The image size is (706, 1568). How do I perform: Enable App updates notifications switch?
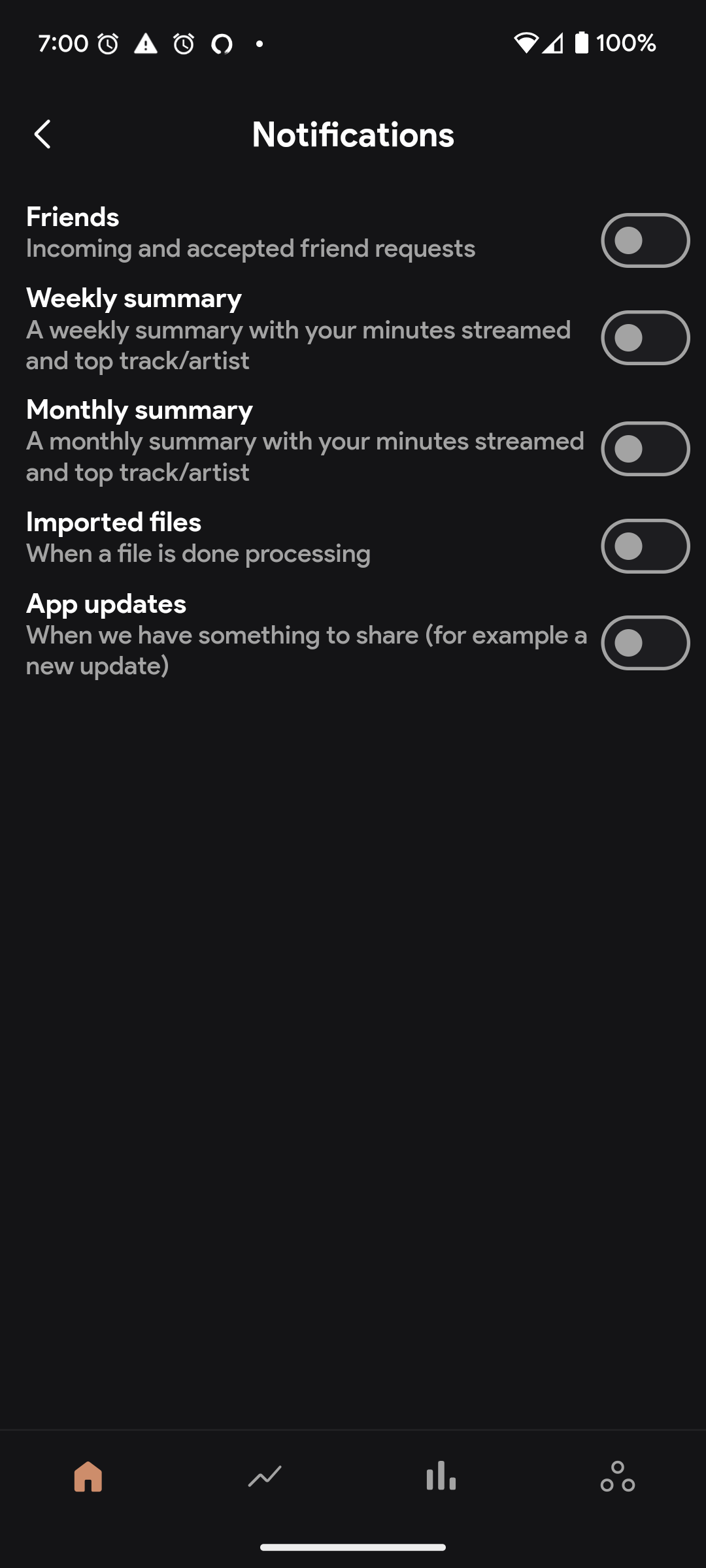point(645,643)
